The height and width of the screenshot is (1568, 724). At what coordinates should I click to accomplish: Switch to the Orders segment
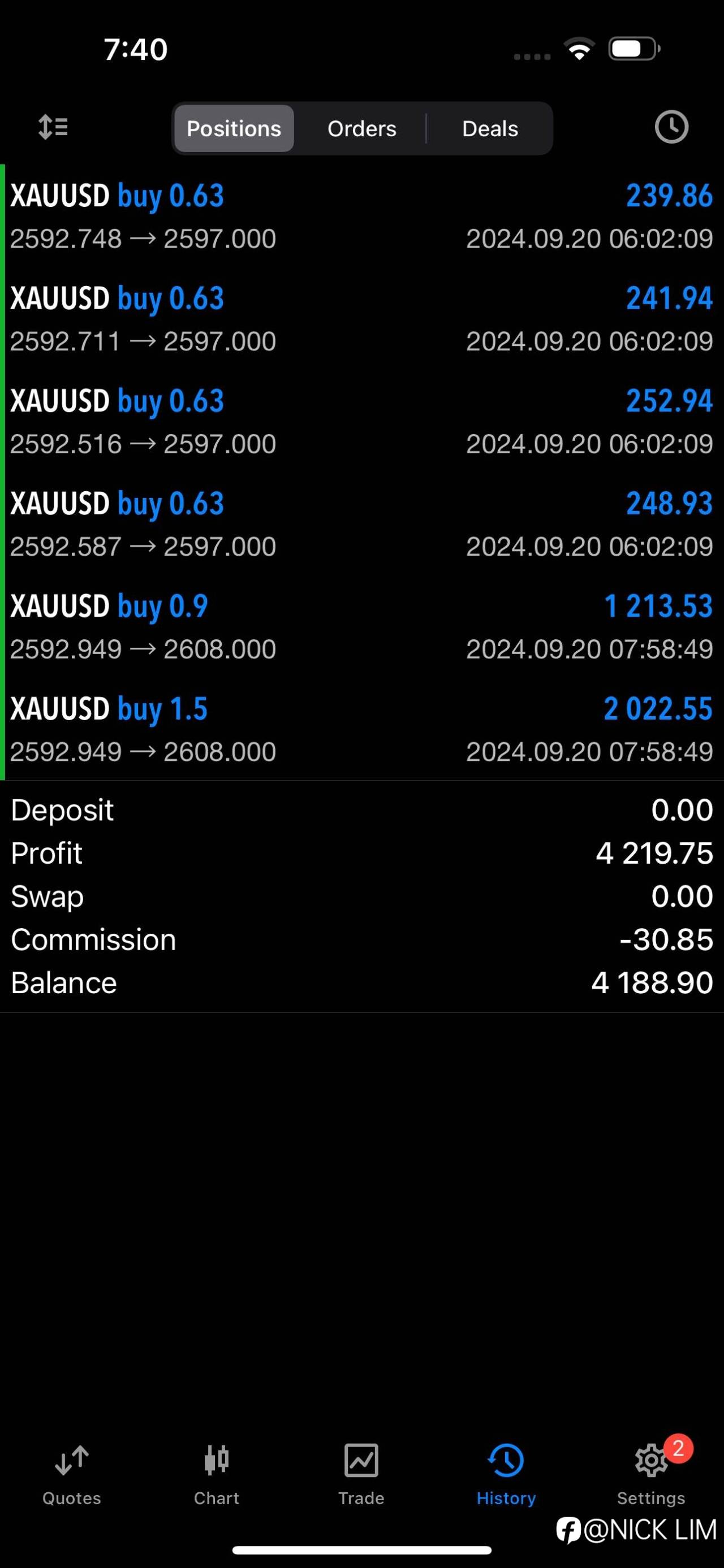(361, 128)
